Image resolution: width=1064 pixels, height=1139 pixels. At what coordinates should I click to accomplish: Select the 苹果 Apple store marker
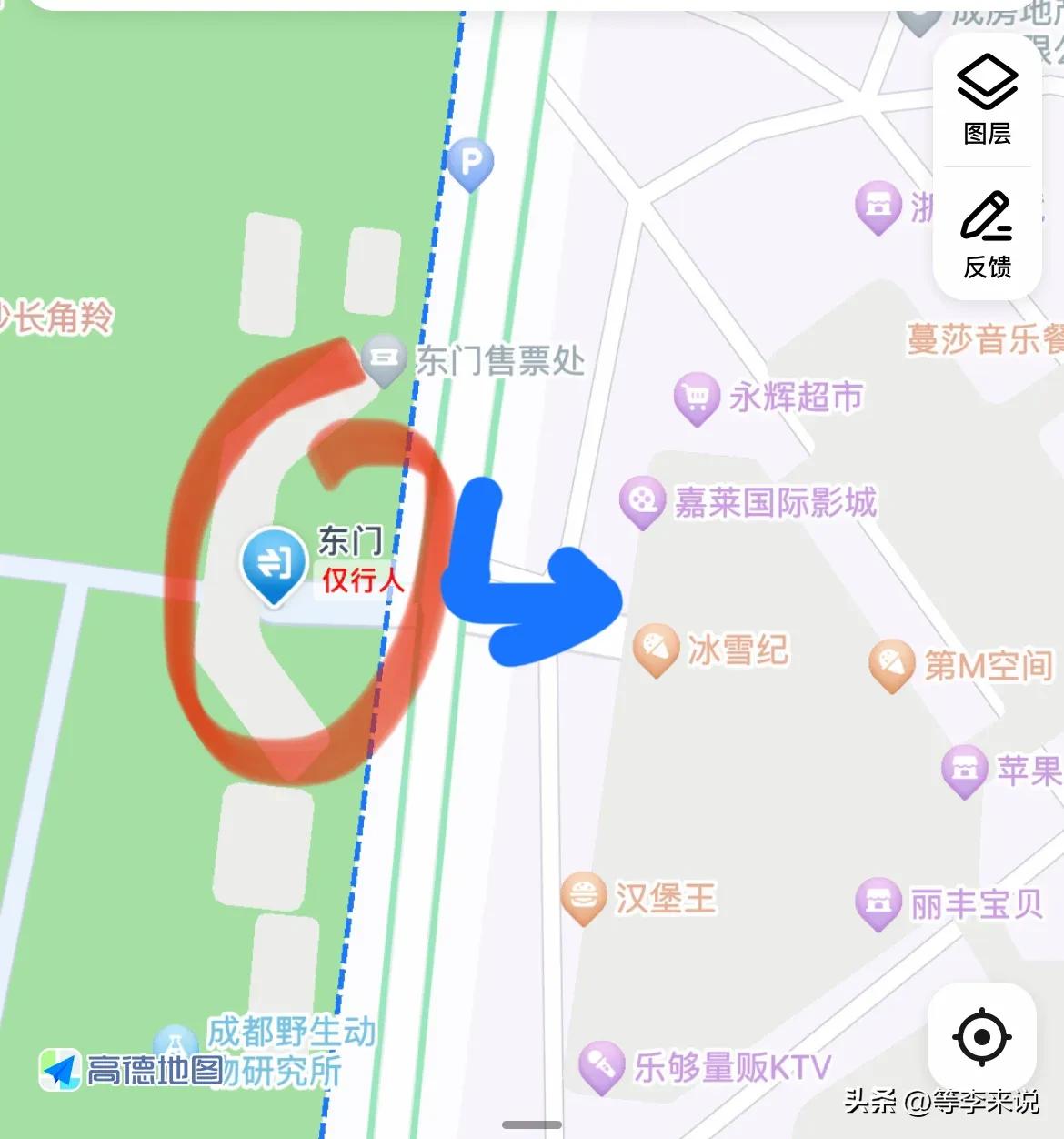tap(965, 767)
